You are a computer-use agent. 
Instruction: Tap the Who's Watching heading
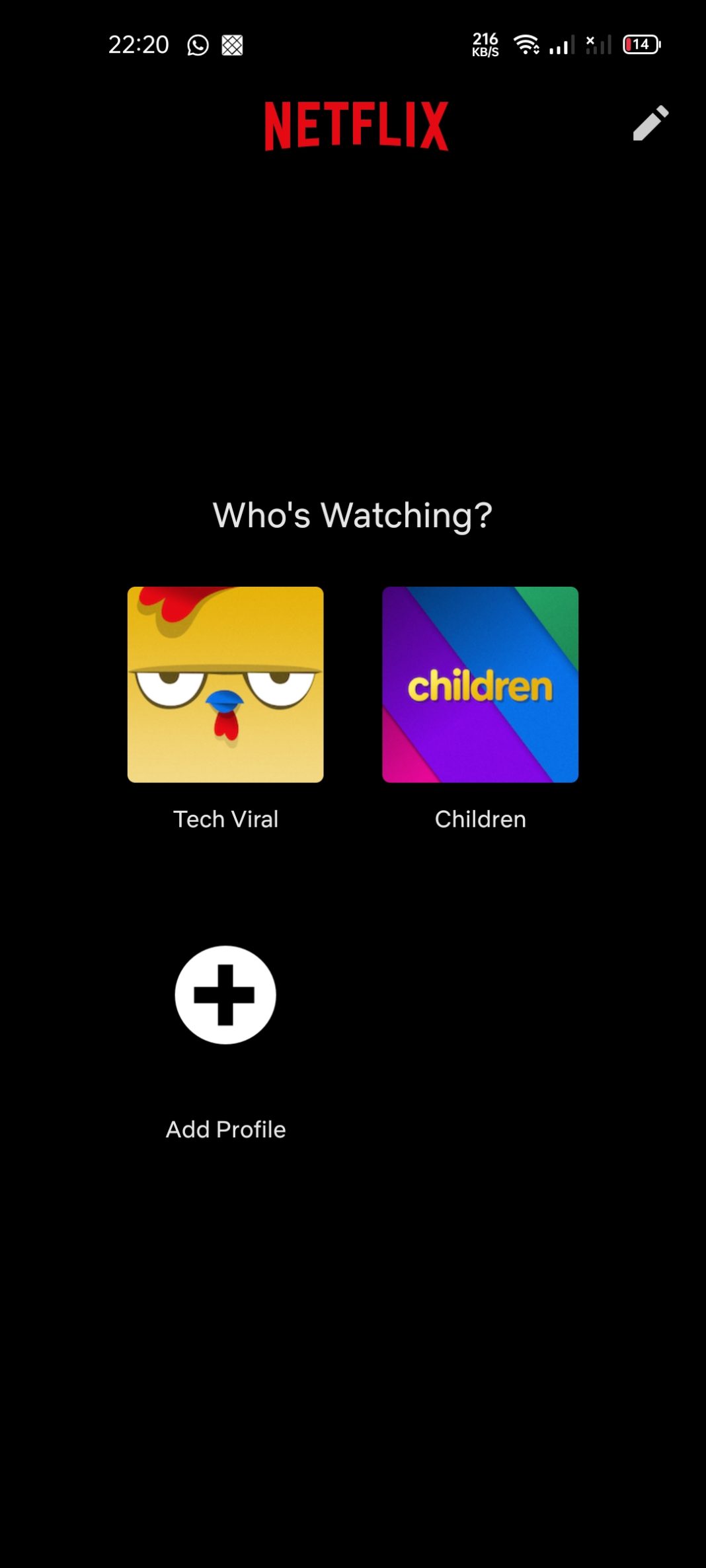352,515
